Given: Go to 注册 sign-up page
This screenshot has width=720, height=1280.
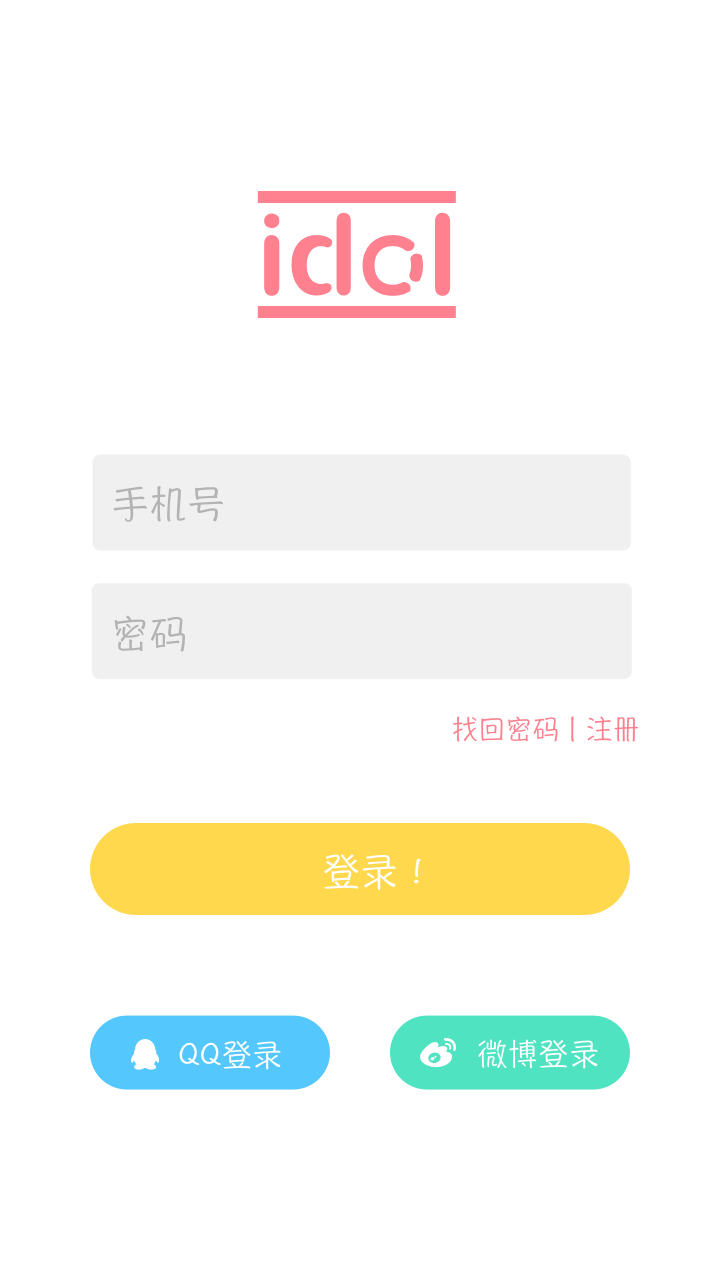Looking at the screenshot, I should [612, 730].
